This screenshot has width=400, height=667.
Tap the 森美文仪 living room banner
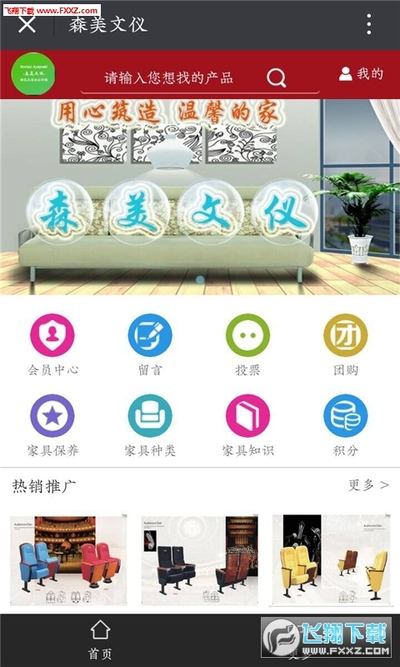click(200, 197)
